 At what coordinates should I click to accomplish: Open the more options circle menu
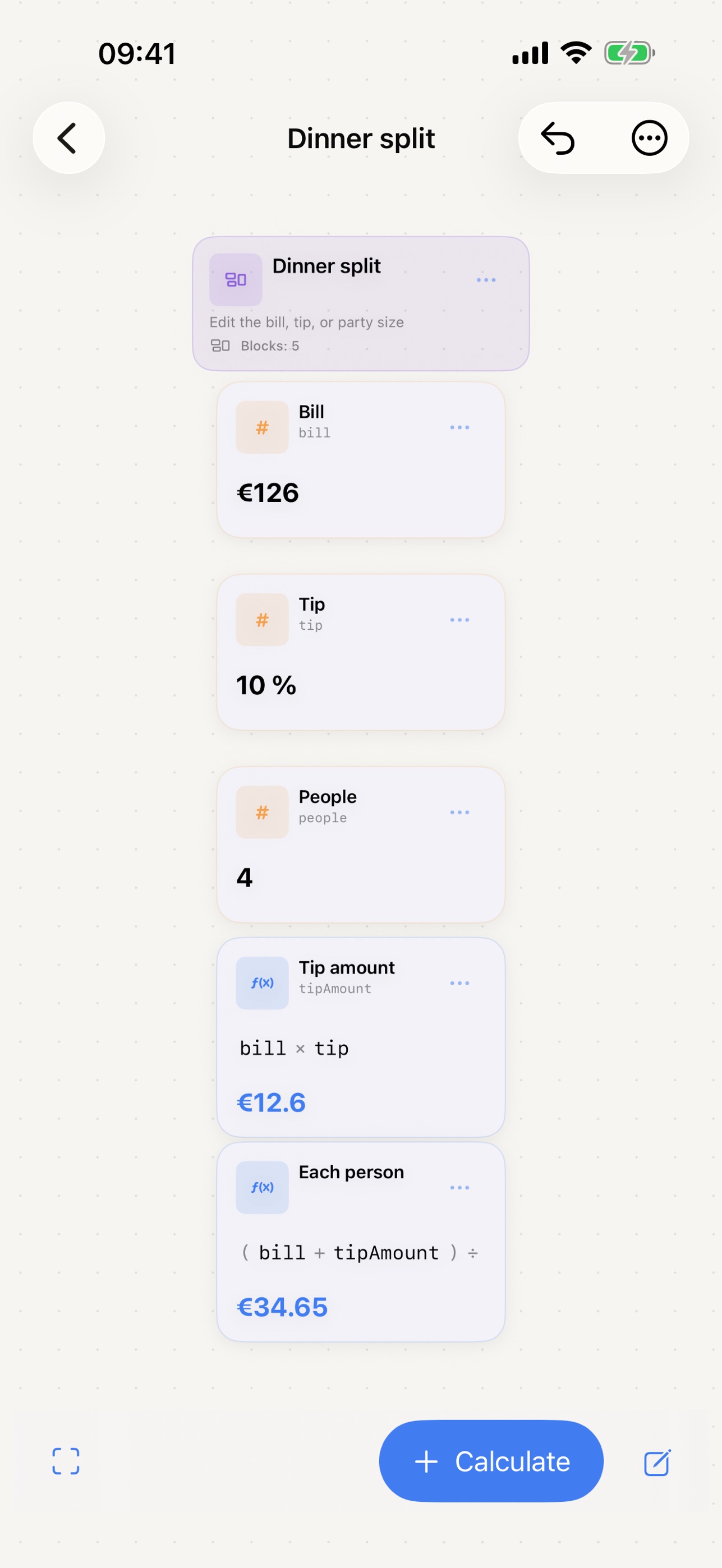649,138
